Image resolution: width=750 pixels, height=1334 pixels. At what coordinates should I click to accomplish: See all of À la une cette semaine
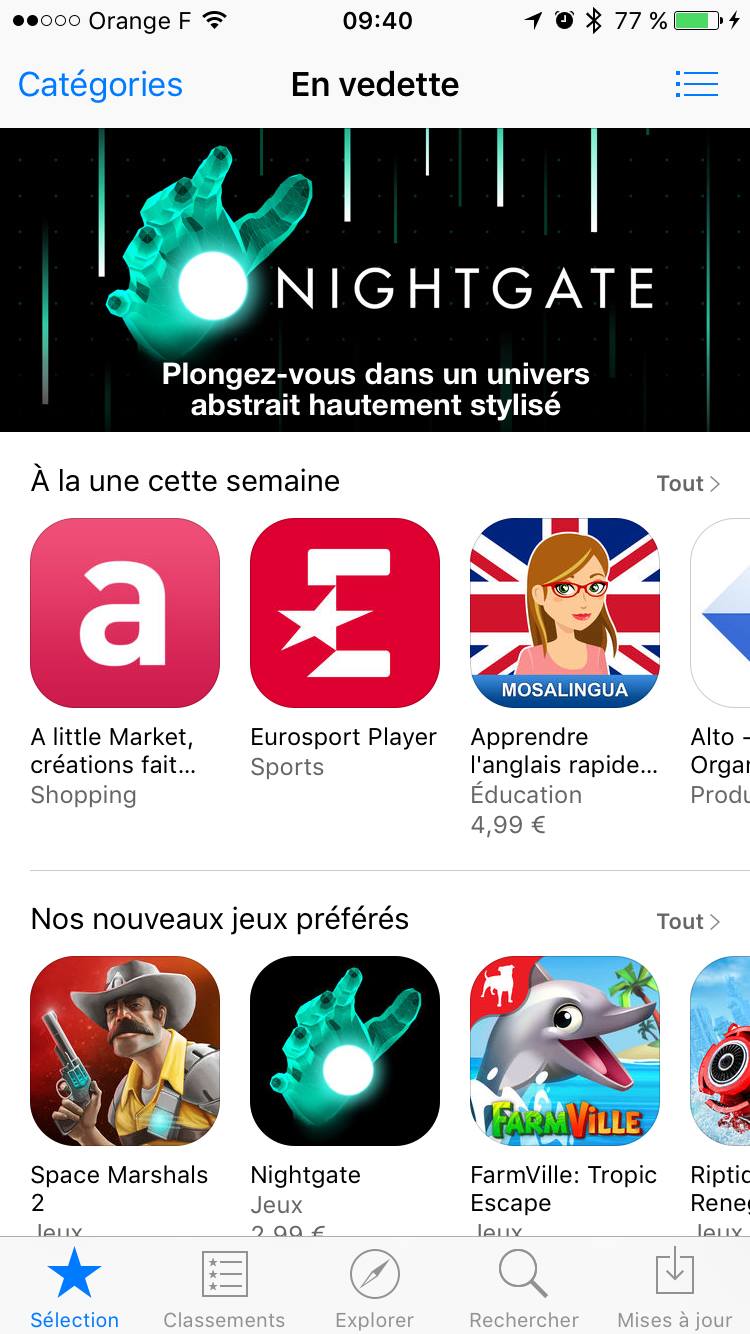688,483
